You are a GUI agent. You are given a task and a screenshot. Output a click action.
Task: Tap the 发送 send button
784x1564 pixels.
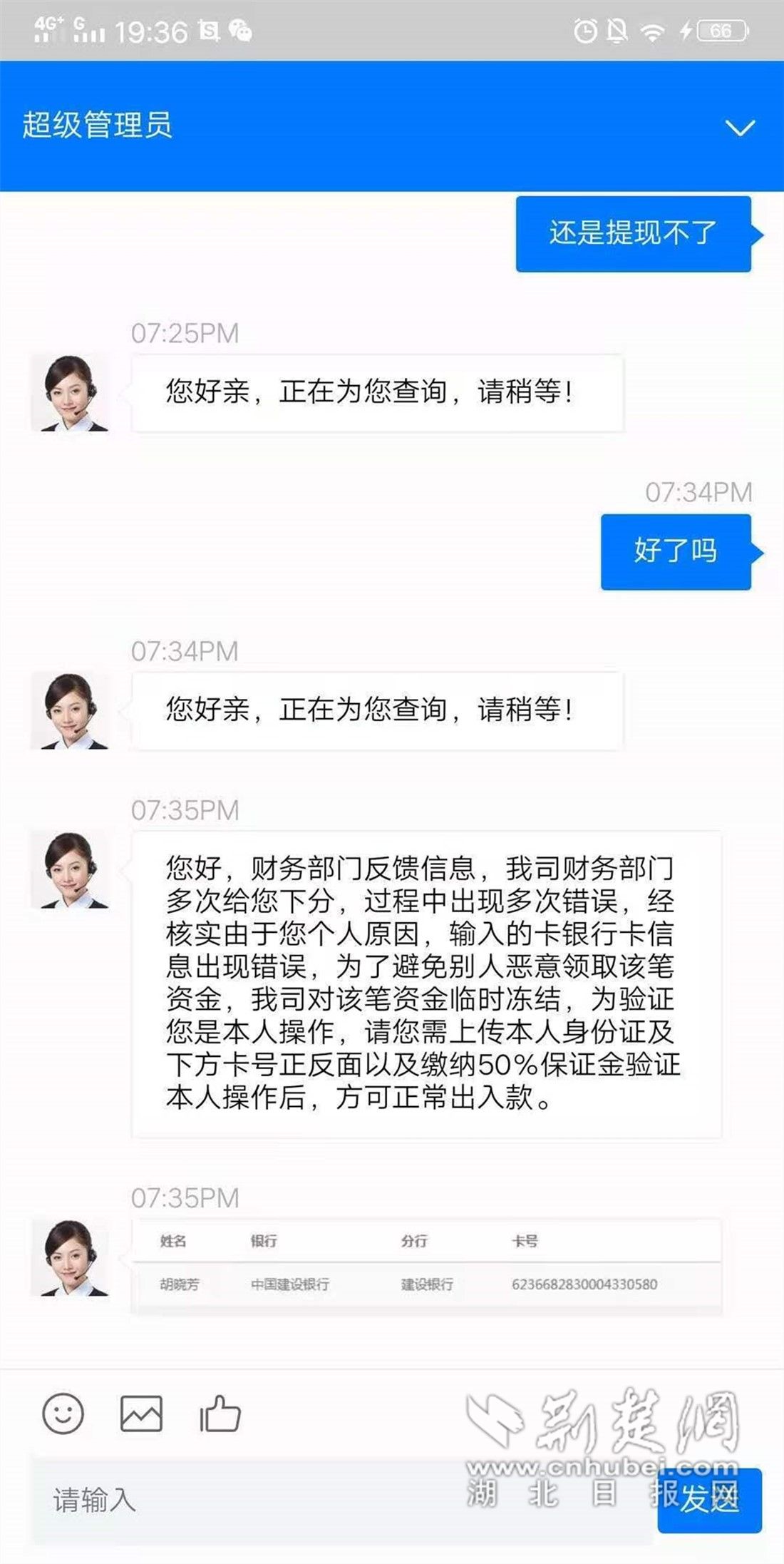click(708, 1499)
